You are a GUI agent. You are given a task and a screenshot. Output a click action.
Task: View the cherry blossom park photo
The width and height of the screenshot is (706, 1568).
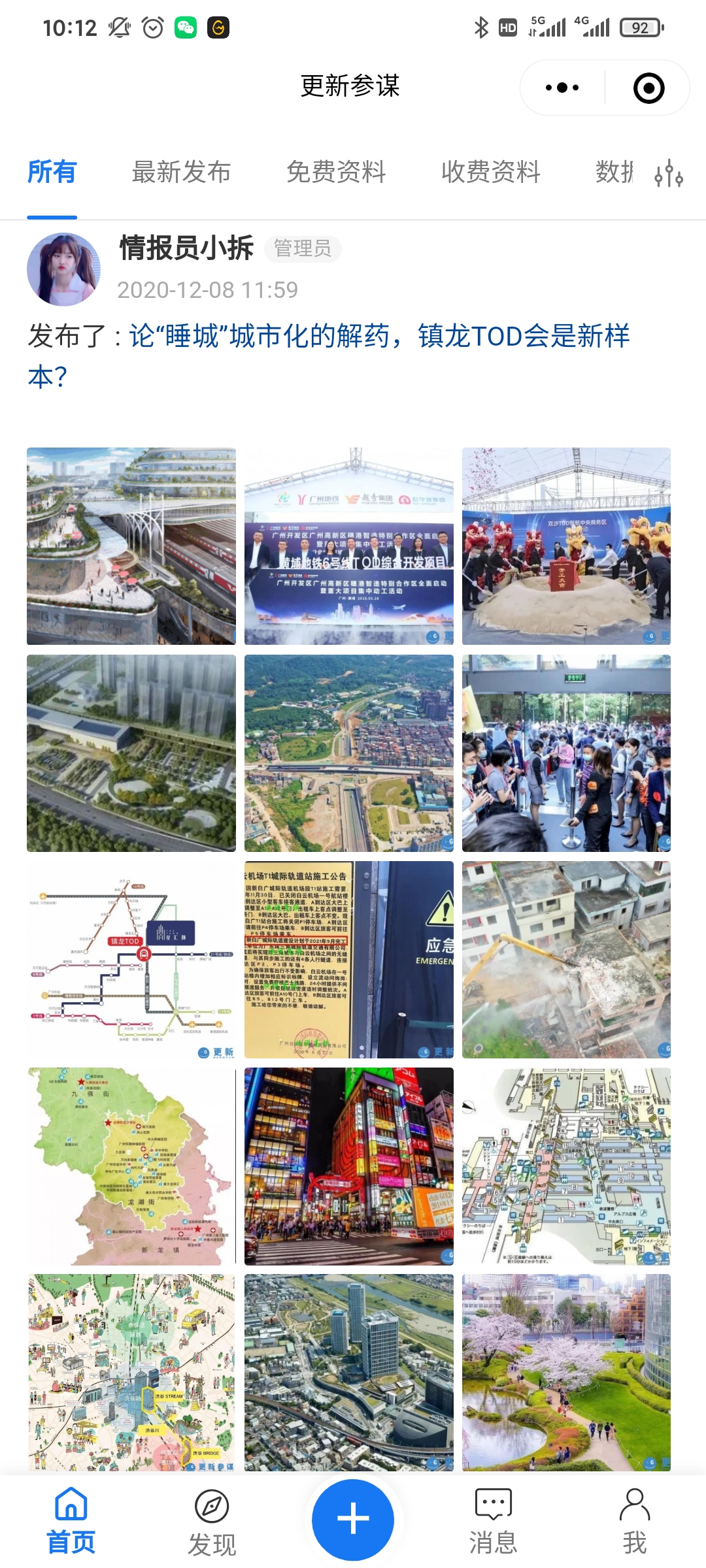pos(566,1373)
